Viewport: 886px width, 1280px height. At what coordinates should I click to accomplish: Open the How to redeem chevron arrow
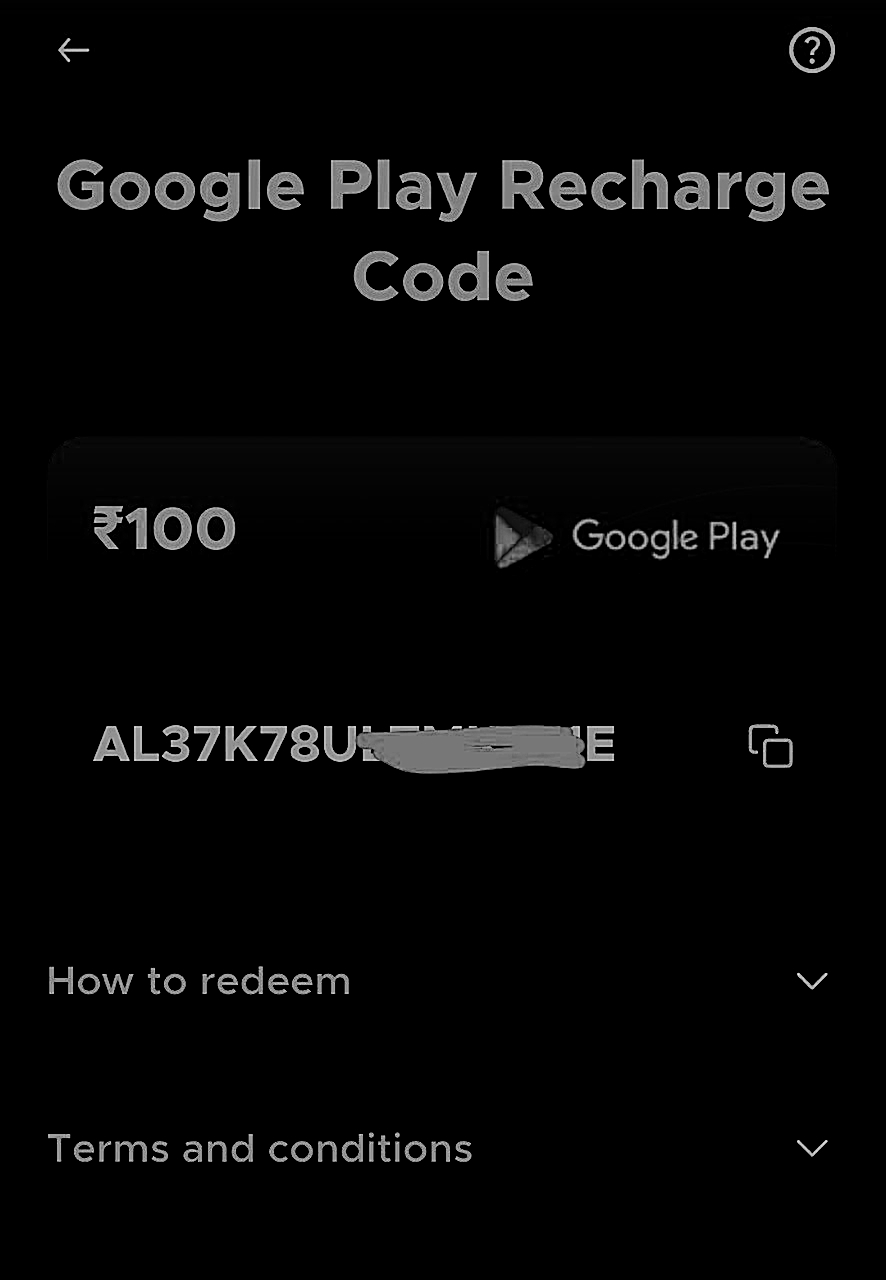[812, 981]
